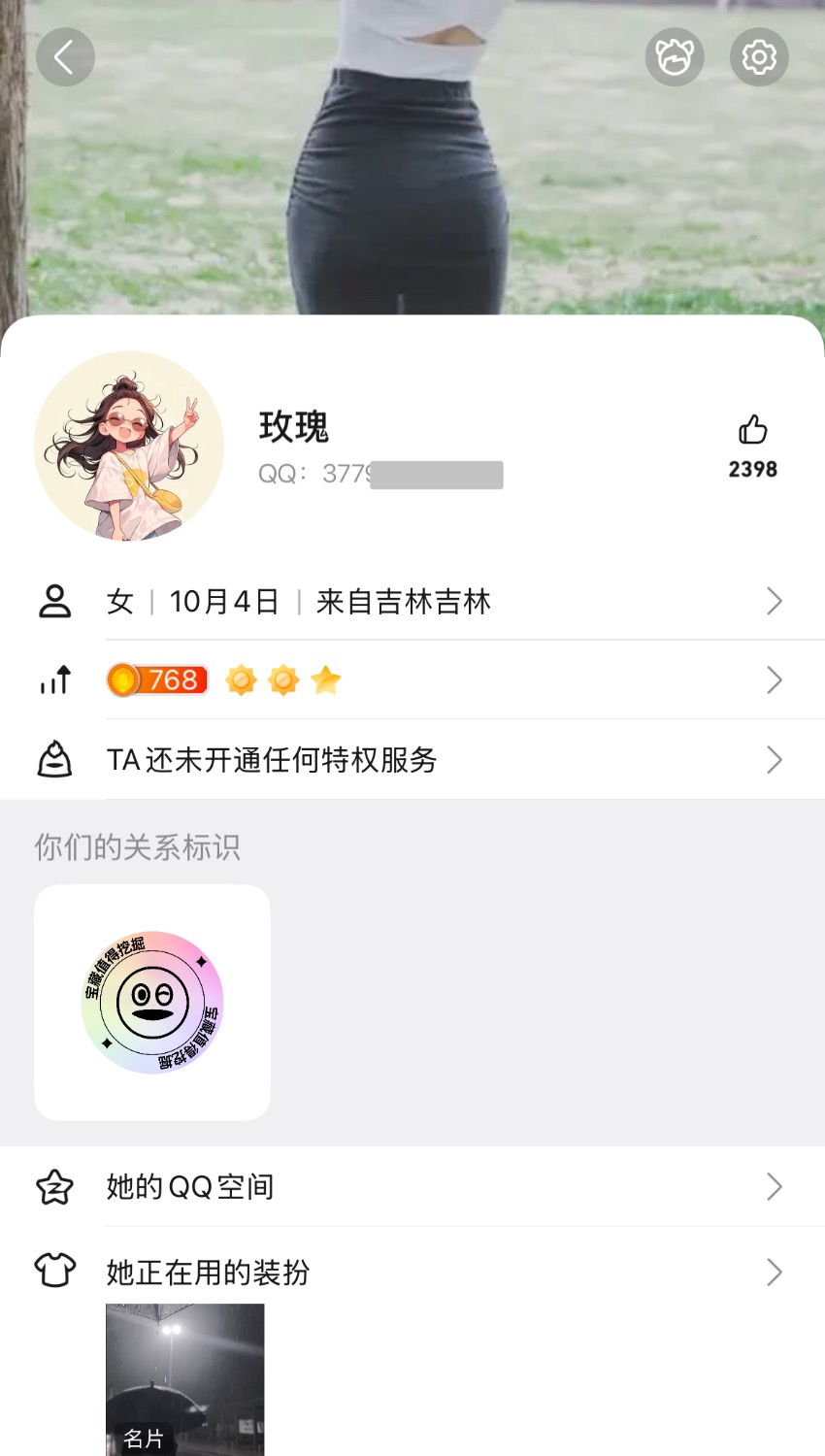Like 玫瑰's profile with the thumbs-up
Viewport: 825px width, 1456px height.
coord(753,430)
